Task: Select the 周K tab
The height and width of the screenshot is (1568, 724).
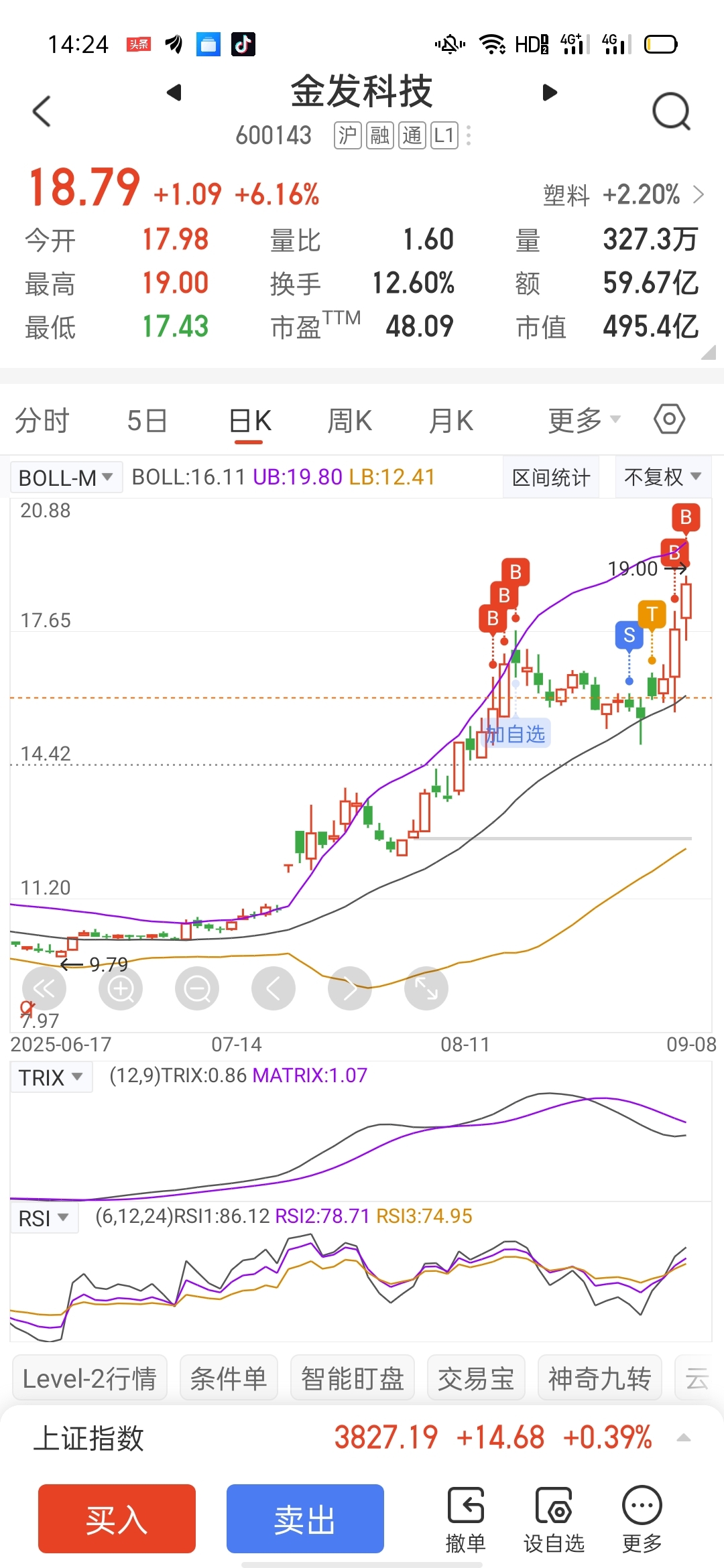Action: [349, 421]
